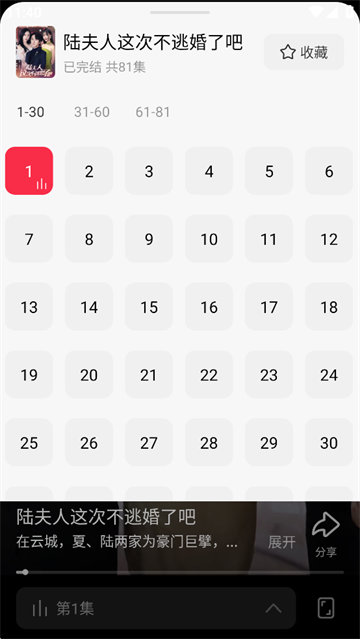Choose episode 21
This screenshot has width=360, height=639.
coord(149,375)
